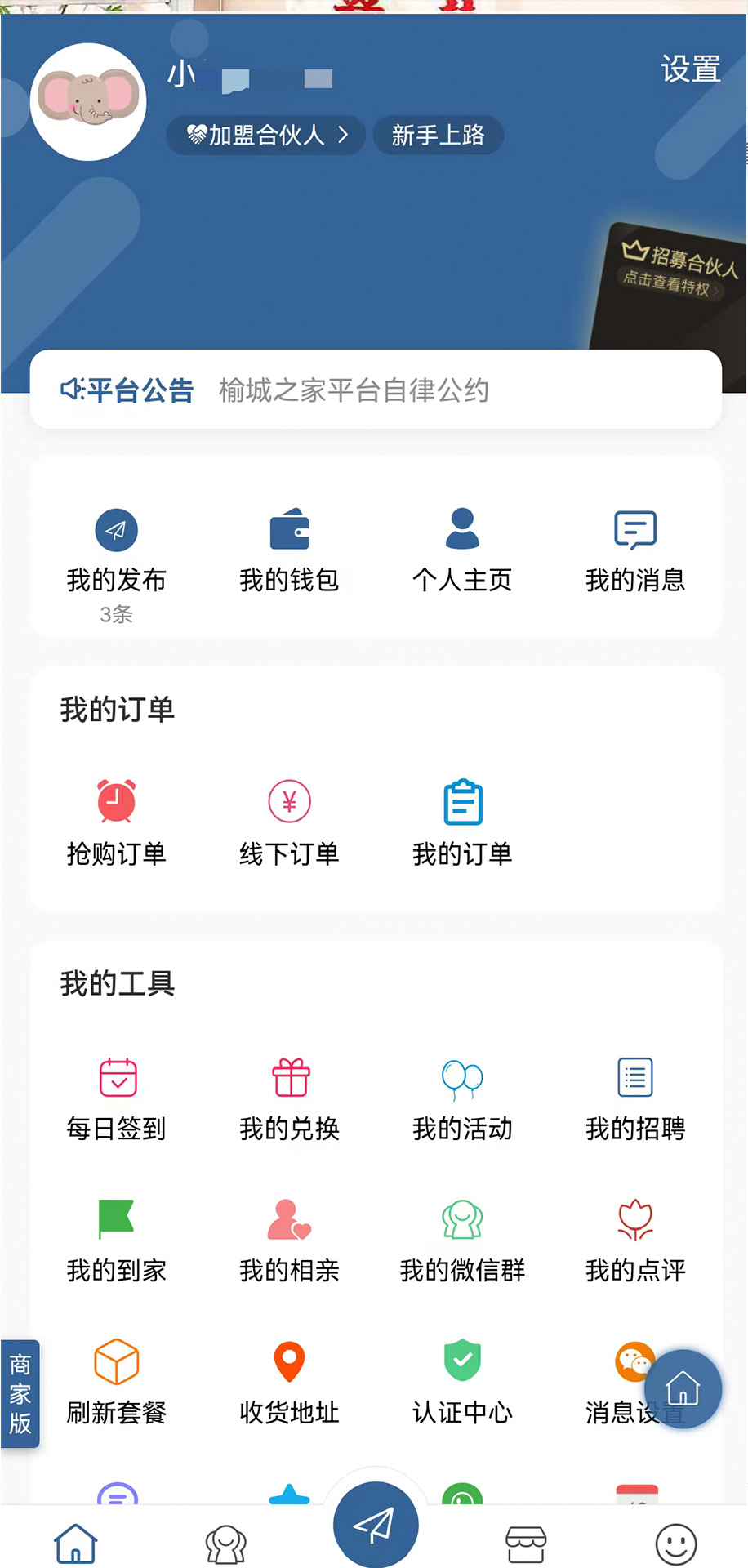Open 我的发布 to view your posts

click(116, 551)
